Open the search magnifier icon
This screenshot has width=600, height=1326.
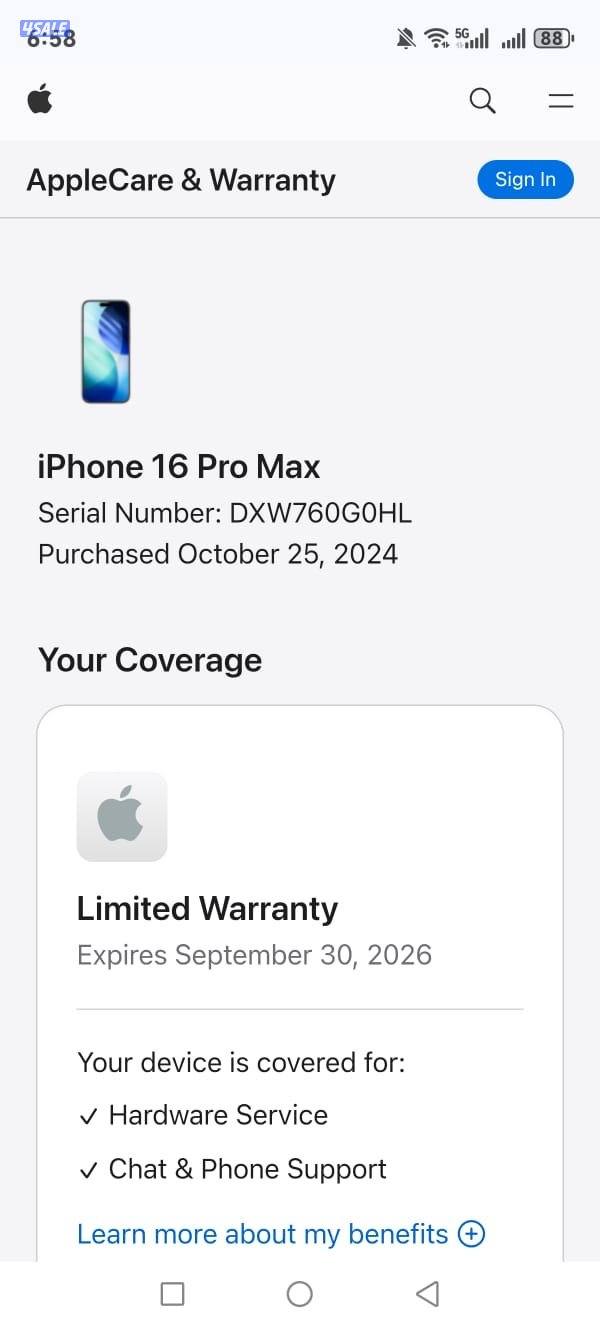point(482,100)
